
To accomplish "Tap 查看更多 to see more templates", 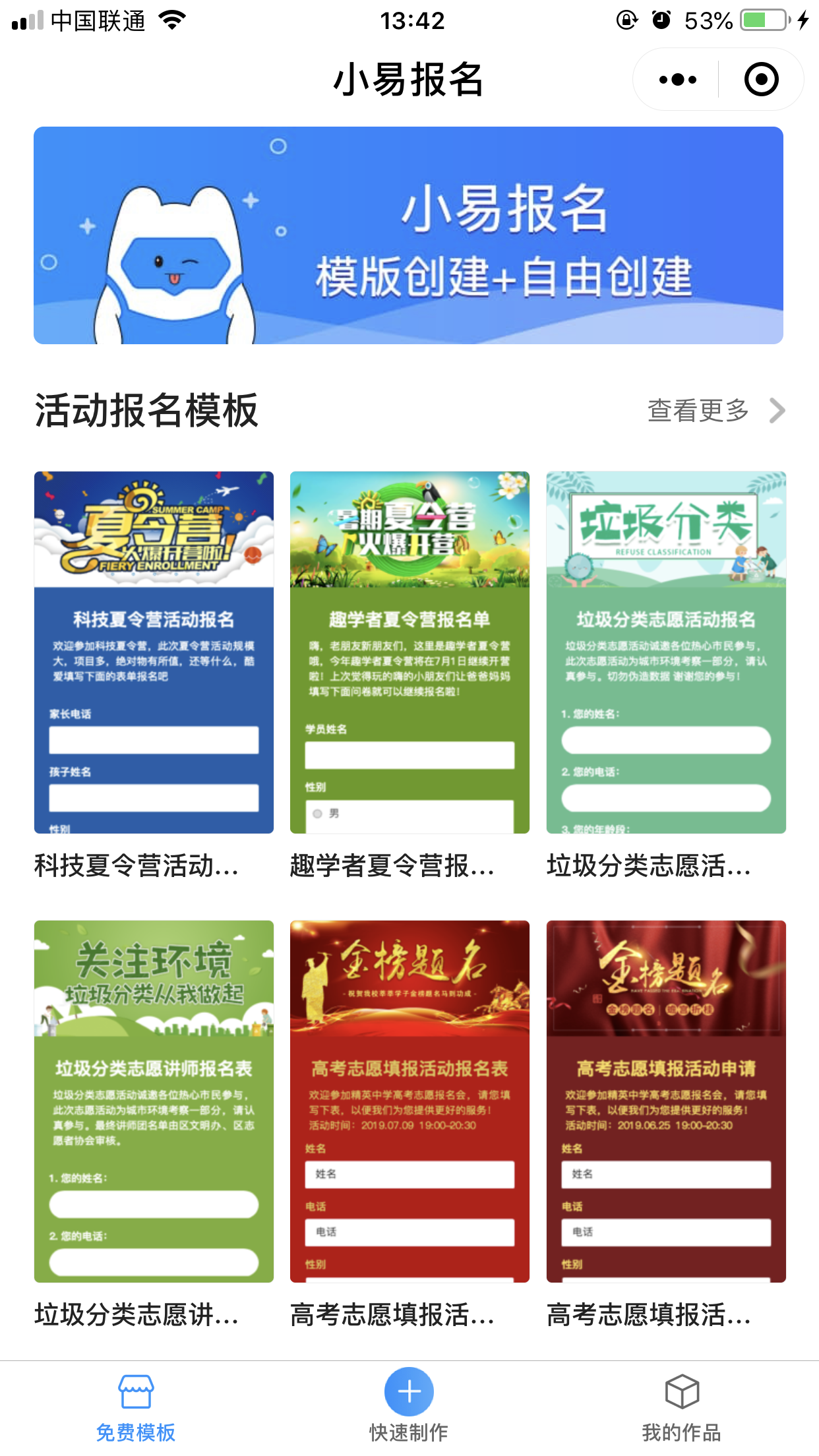I will [x=716, y=410].
